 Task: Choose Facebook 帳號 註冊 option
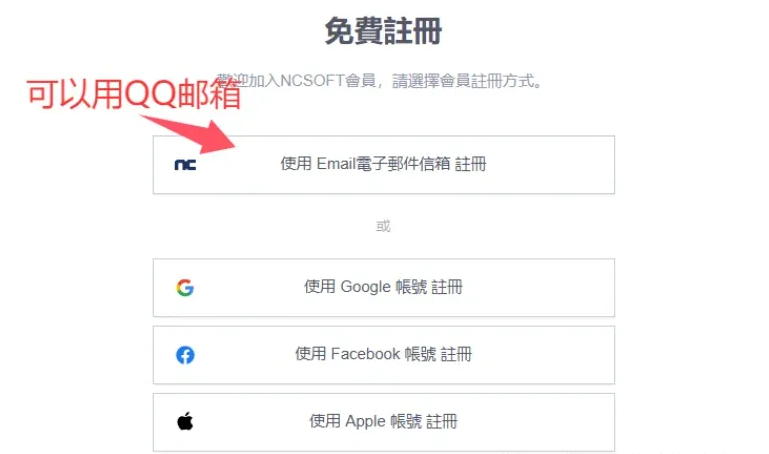pyautogui.click(x=383, y=354)
